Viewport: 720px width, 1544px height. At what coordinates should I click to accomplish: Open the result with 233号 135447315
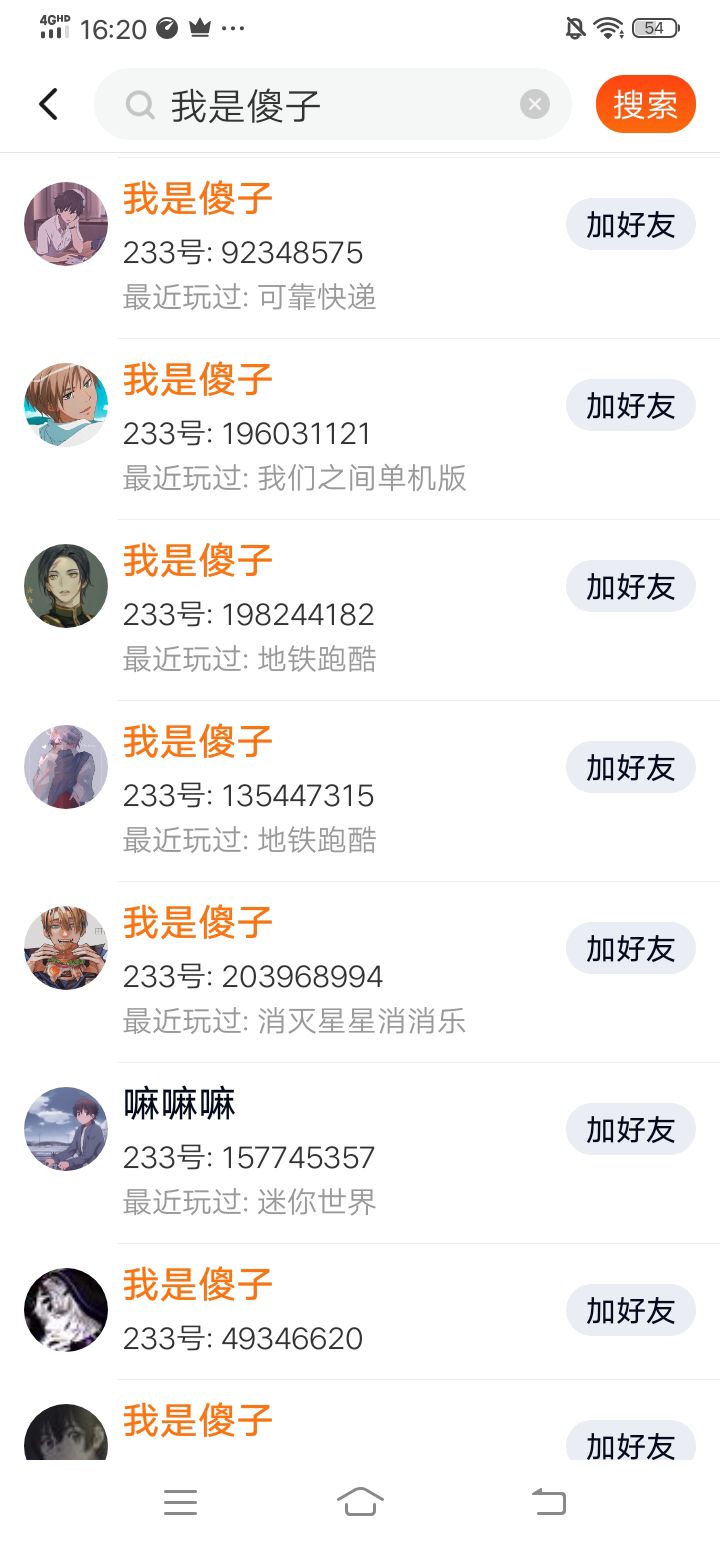(x=300, y=792)
